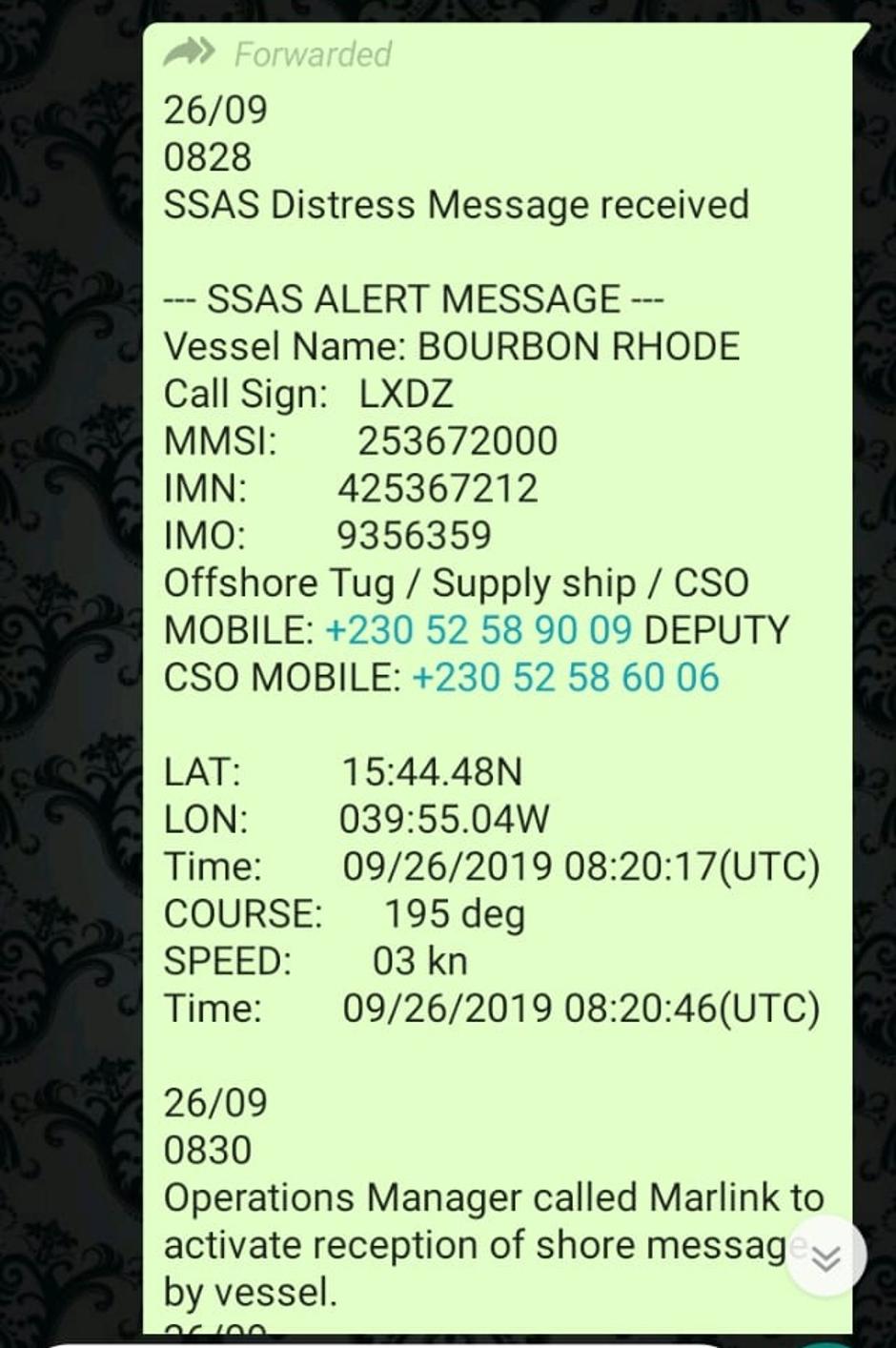Call the CSO mobile +230 52 58 60 06

click(x=565, y=679)
